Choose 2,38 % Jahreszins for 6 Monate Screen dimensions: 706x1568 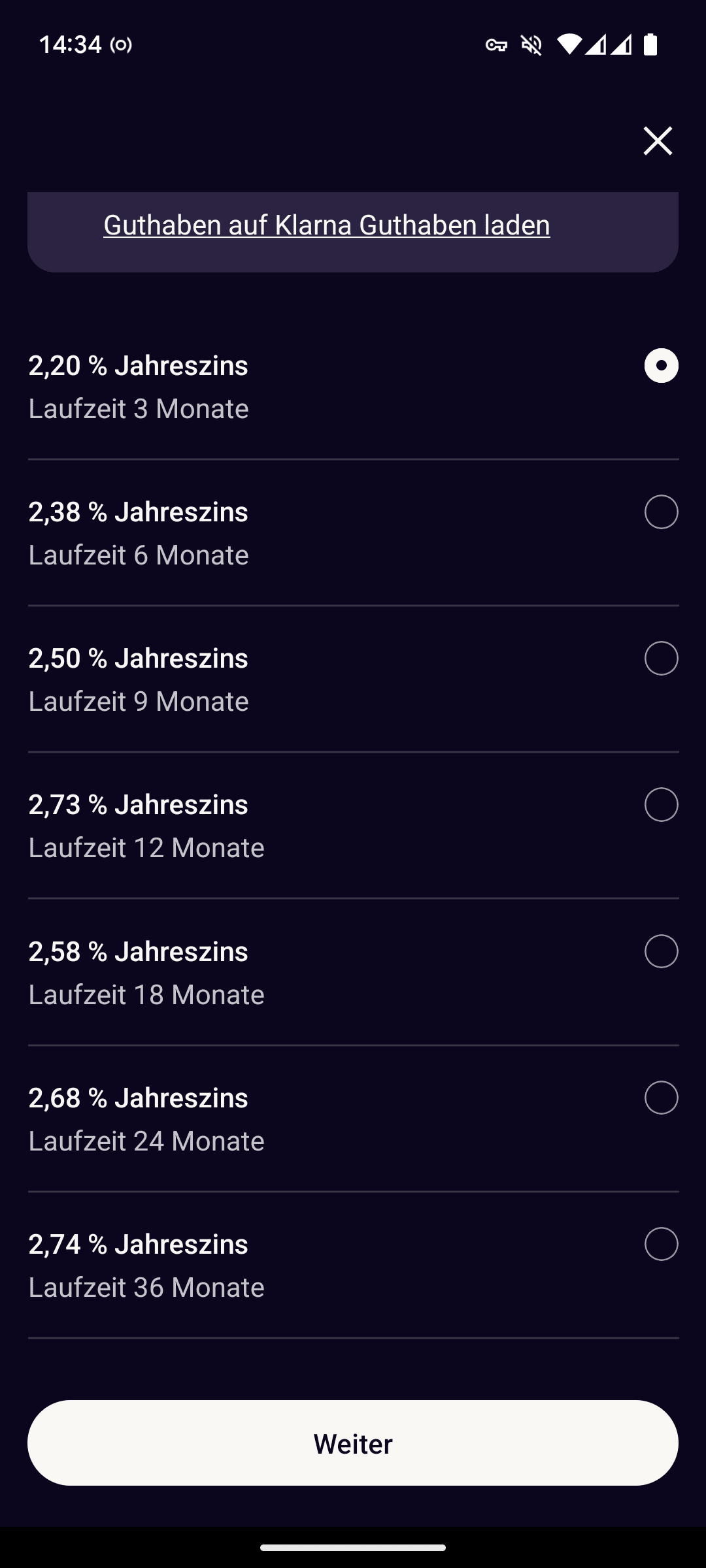point(661,512)
